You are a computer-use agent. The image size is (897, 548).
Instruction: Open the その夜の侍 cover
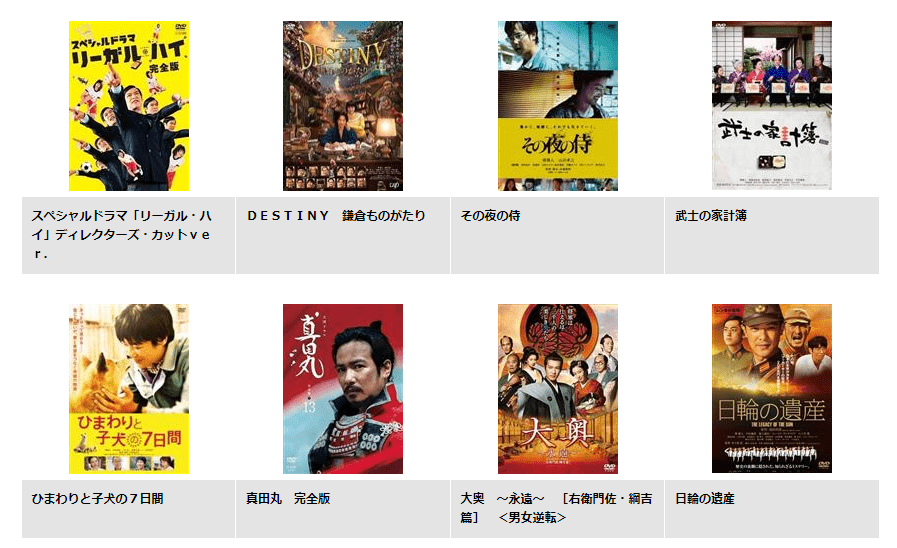point(557,106)
